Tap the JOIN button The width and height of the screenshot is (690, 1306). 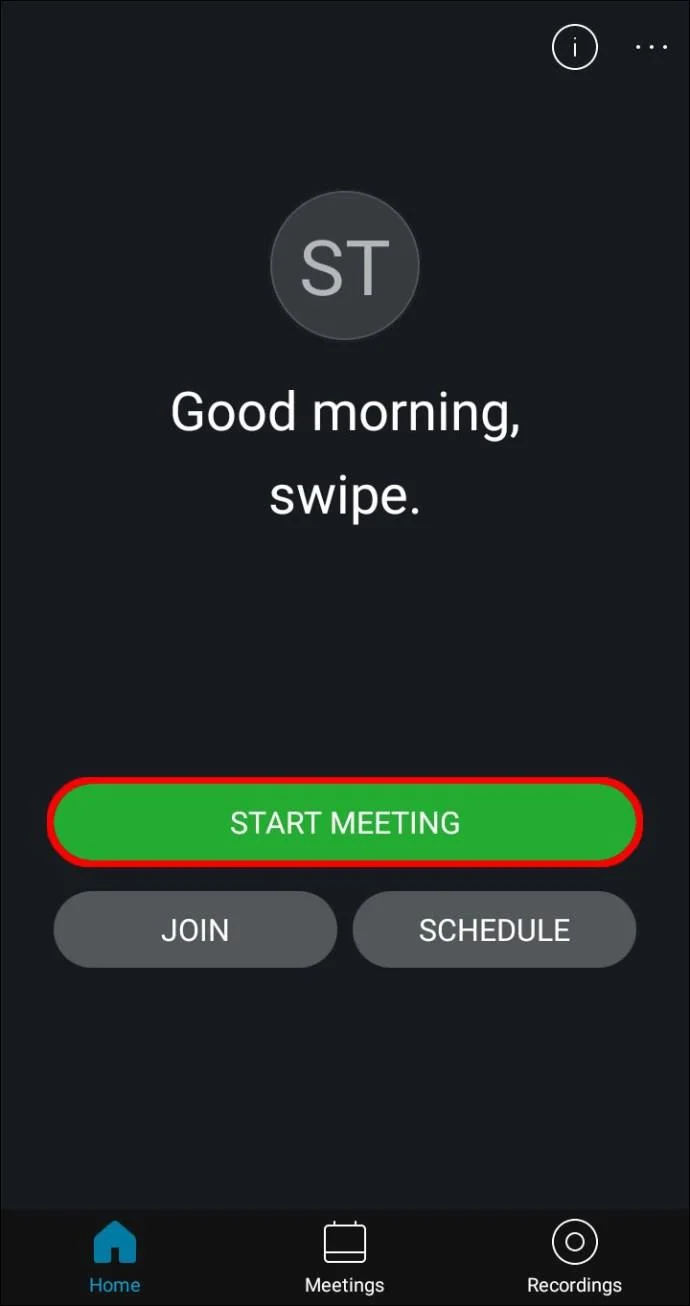tap(195, 929)
